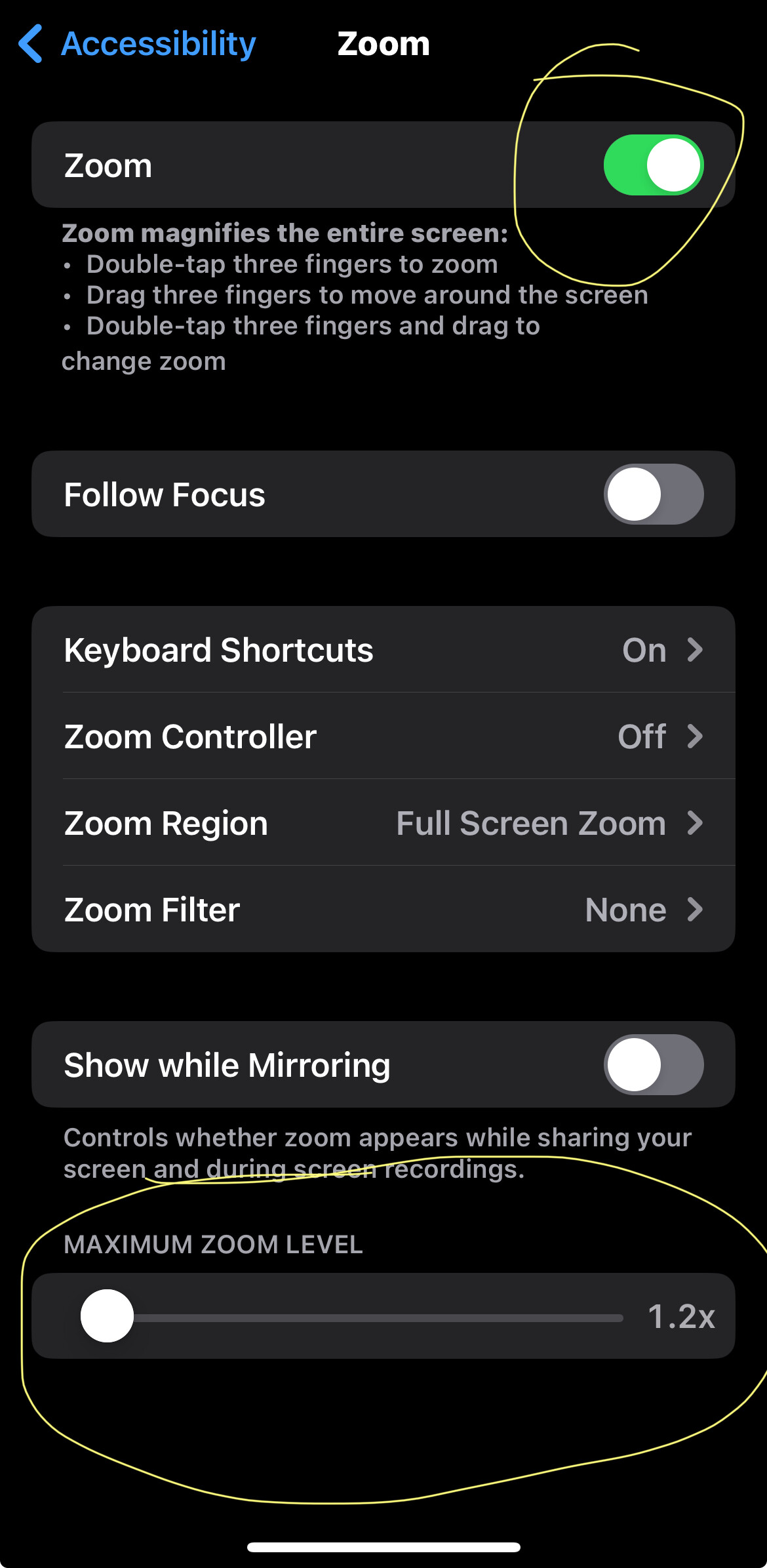Open the Zoom Controller row
This screenshot has width=767, height=1568.
383,736
